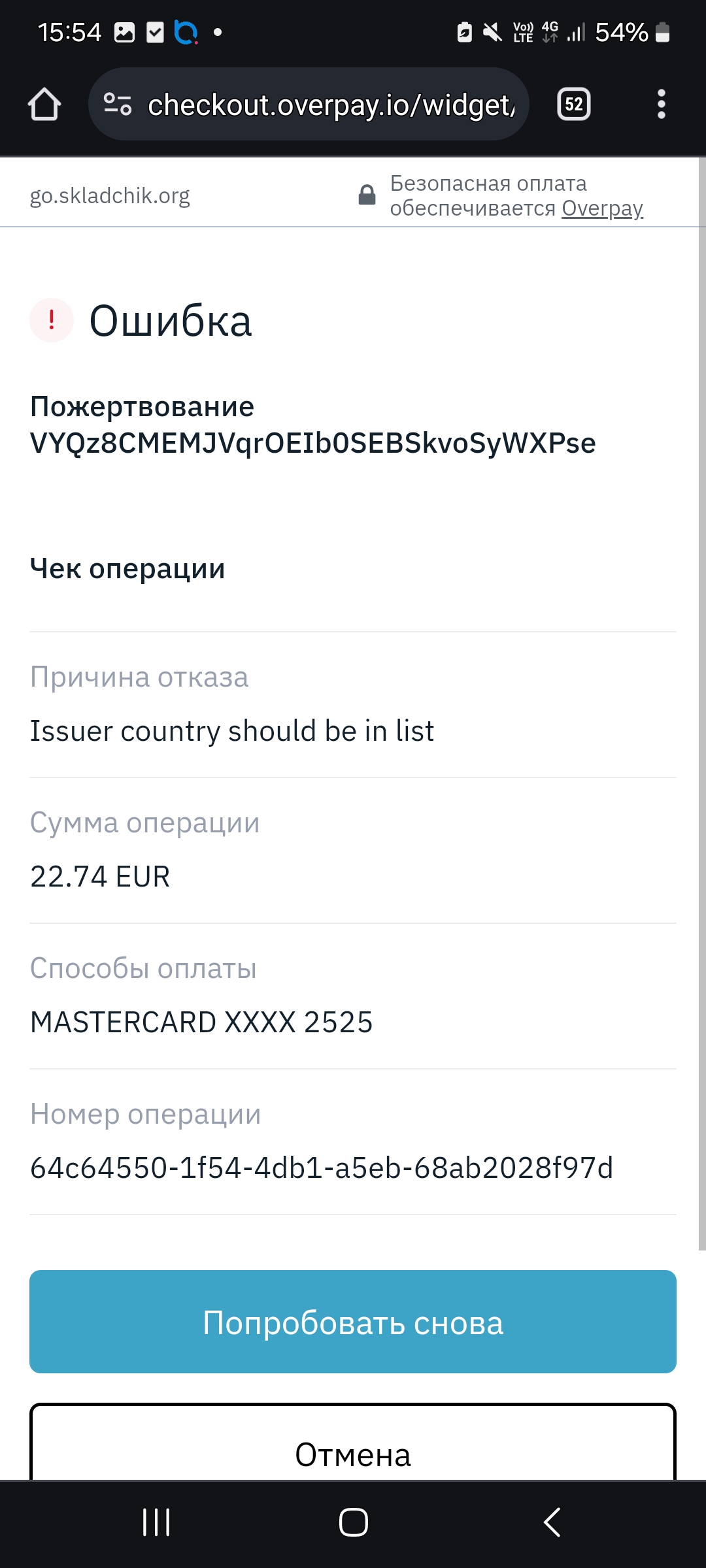
Task: Open the browser home page
Action: [44, 105]
